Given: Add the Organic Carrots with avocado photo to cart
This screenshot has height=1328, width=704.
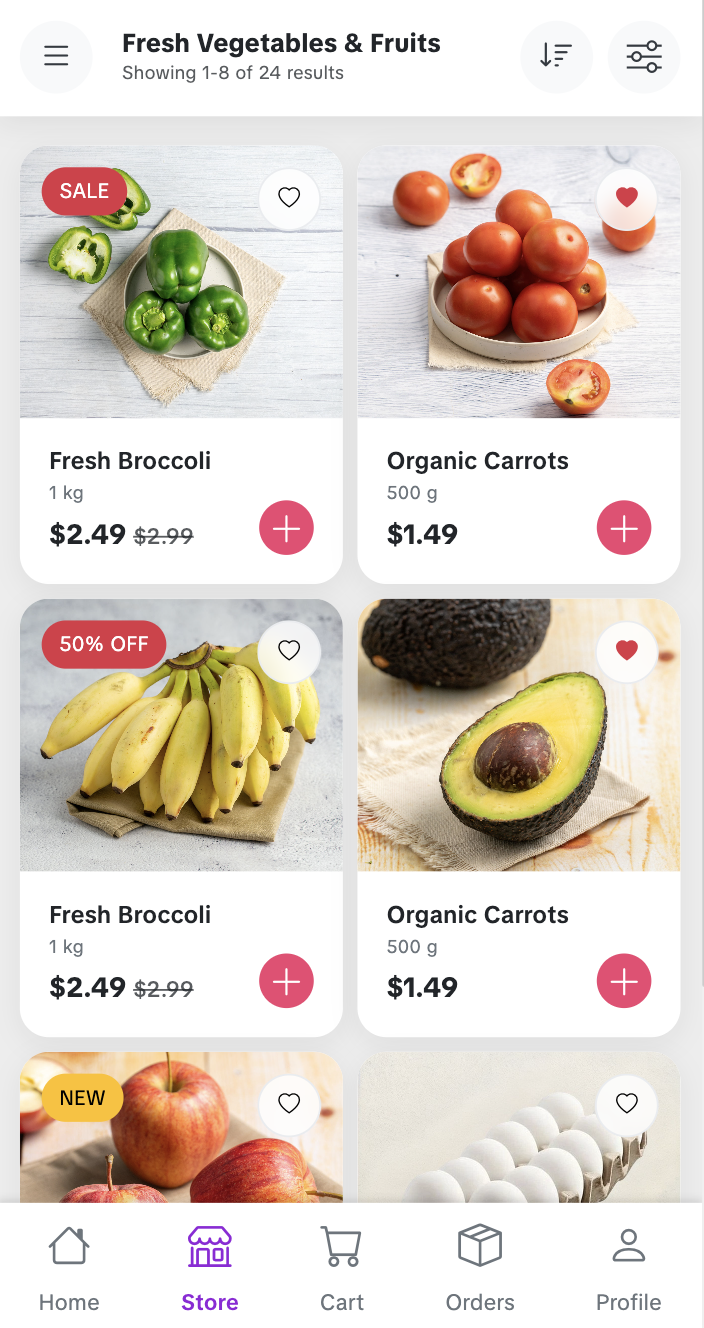Looking at the screenshot, I should pyautogui.click(x=624, y=981).
